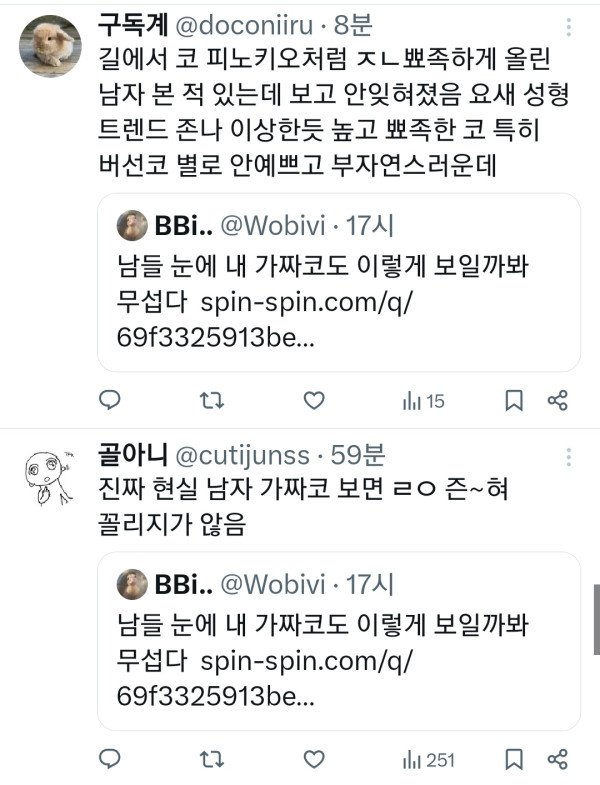This screenshot has height=785, width=600.
Task: View analytics showing 15 views
Action: pyautogui.click(x=424, y=401)
